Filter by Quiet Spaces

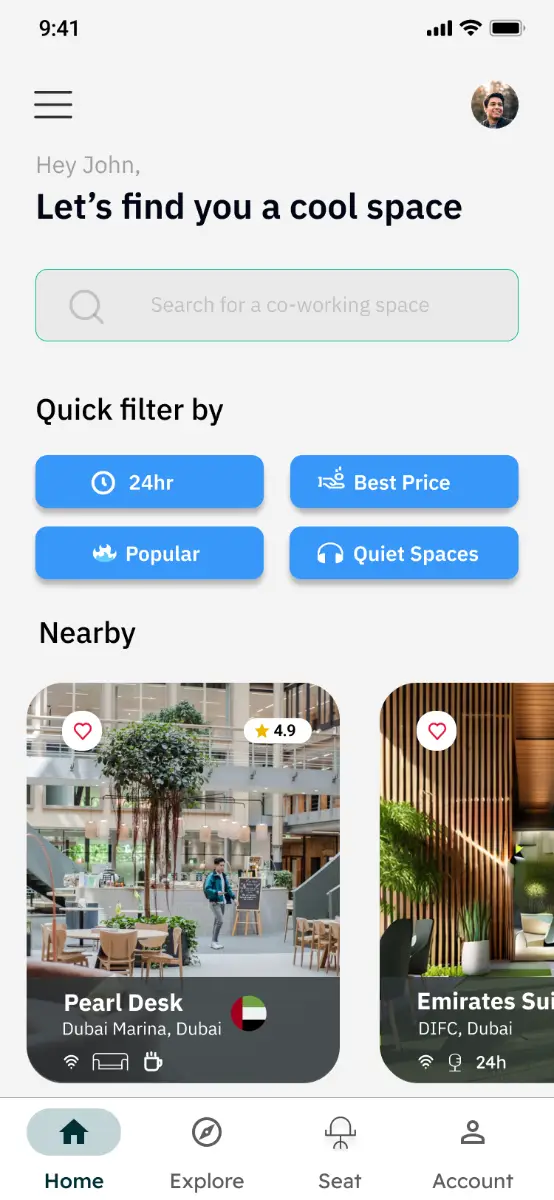pos(404,554)
